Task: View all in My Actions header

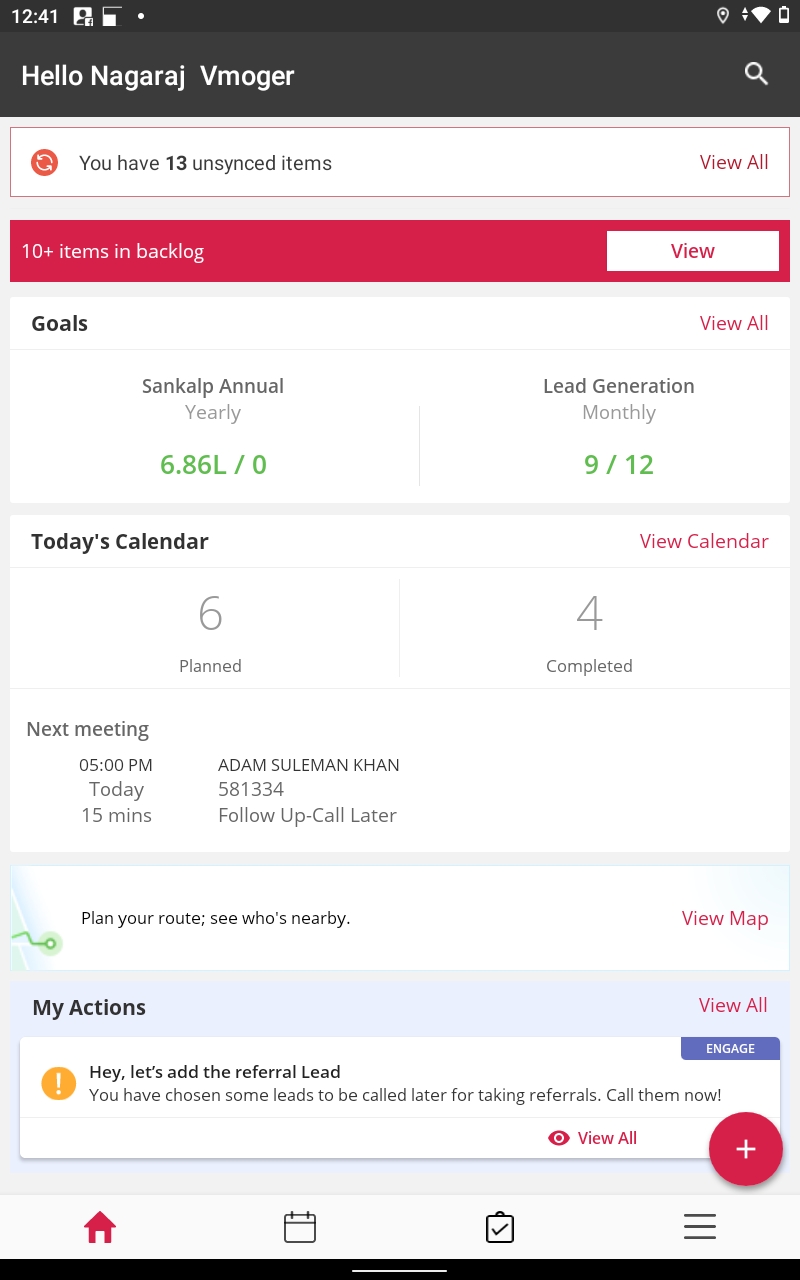Action: click(733, 1005)
